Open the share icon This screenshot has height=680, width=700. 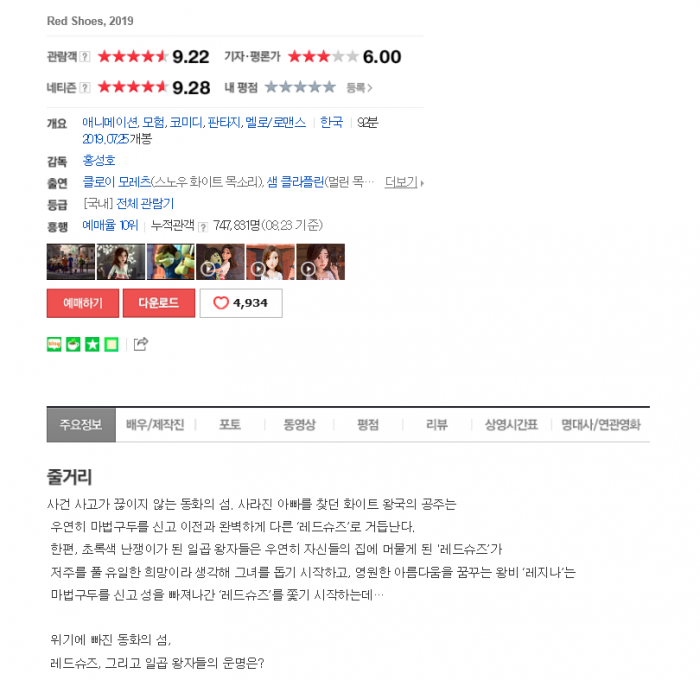(141, 344)
